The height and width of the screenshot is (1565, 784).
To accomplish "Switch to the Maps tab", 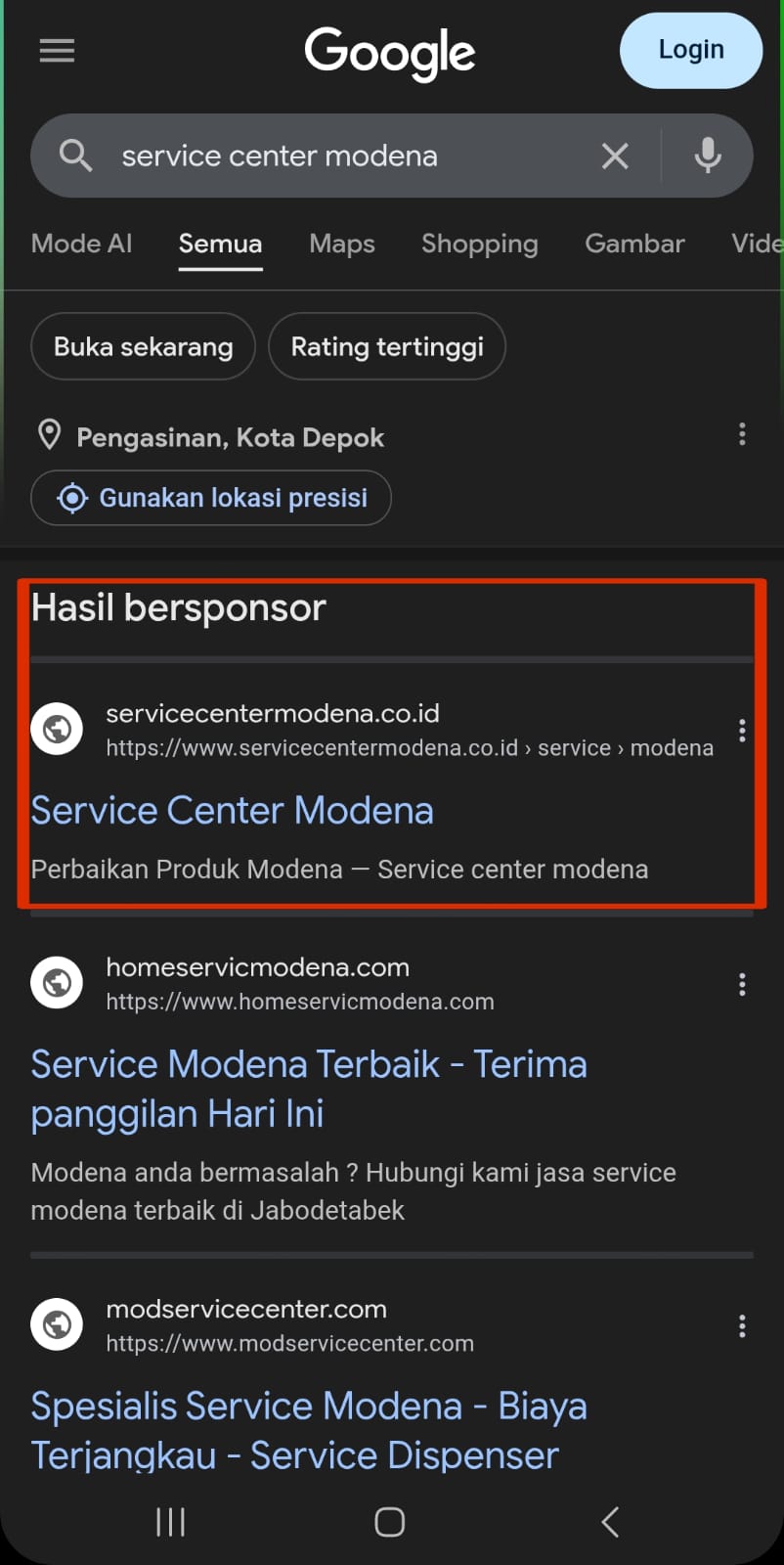I will [x=341, y=244].
